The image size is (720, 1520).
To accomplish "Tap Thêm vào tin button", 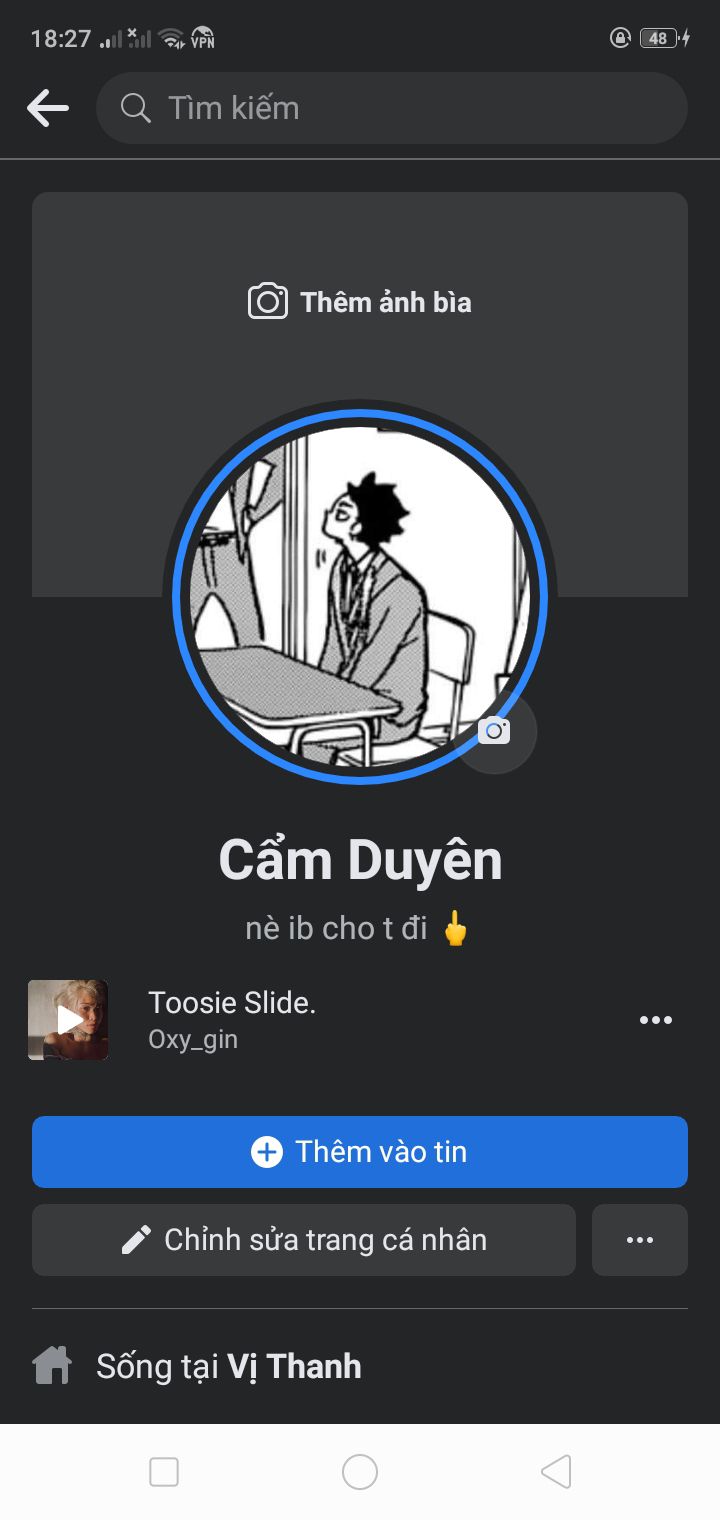I will 360,1152.
